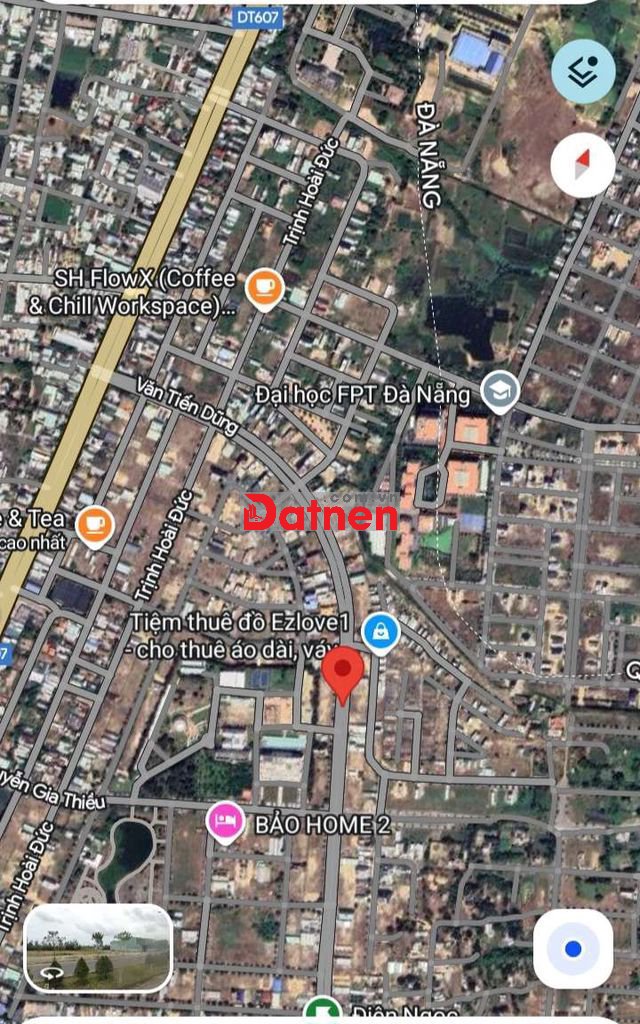This screenshot has height=1024, width=640.
Task: Open the Đại học FPT Đà Nẵng marker
Action: tap(499, 392)
